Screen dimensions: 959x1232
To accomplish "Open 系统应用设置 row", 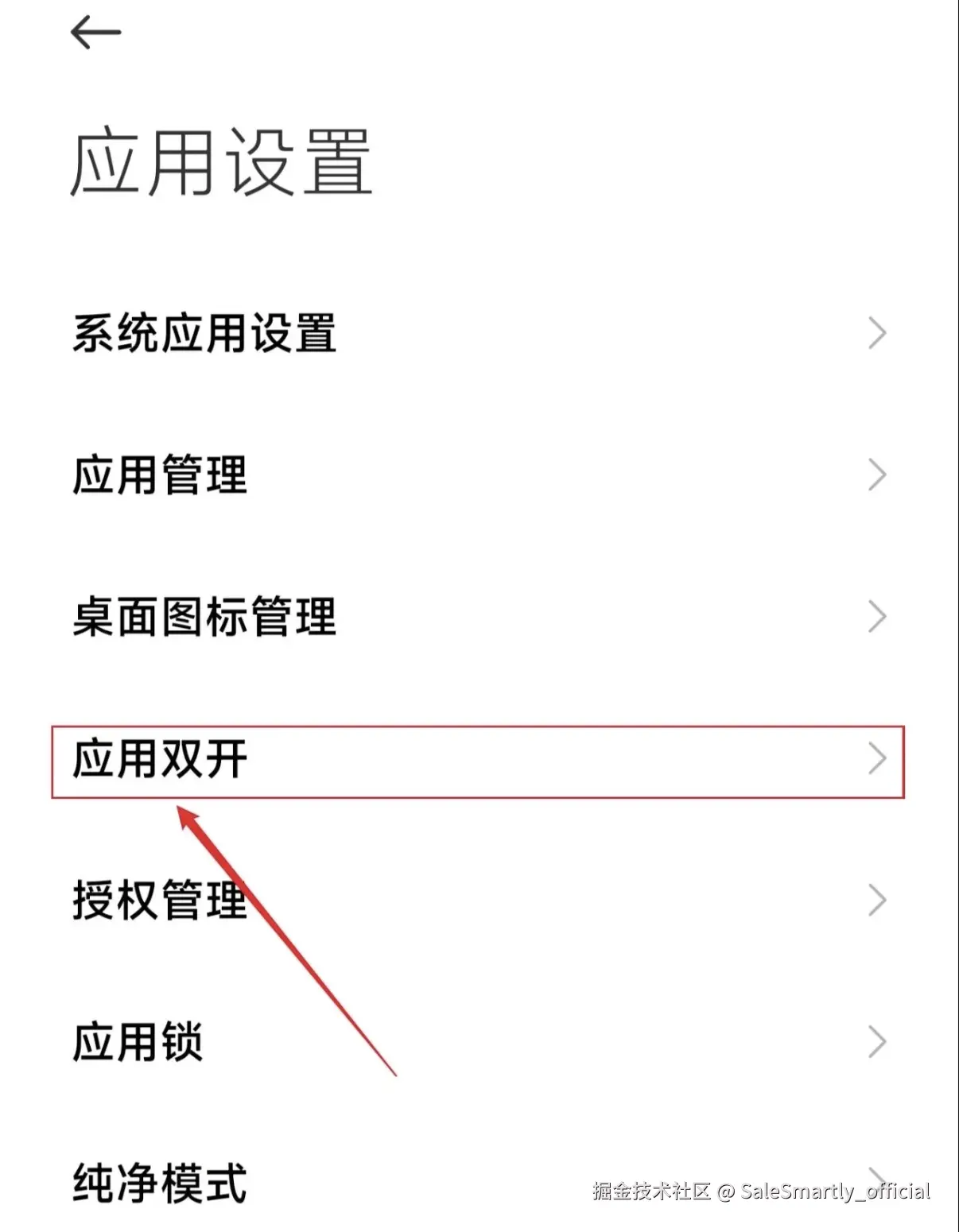I will tap(204, 333).
